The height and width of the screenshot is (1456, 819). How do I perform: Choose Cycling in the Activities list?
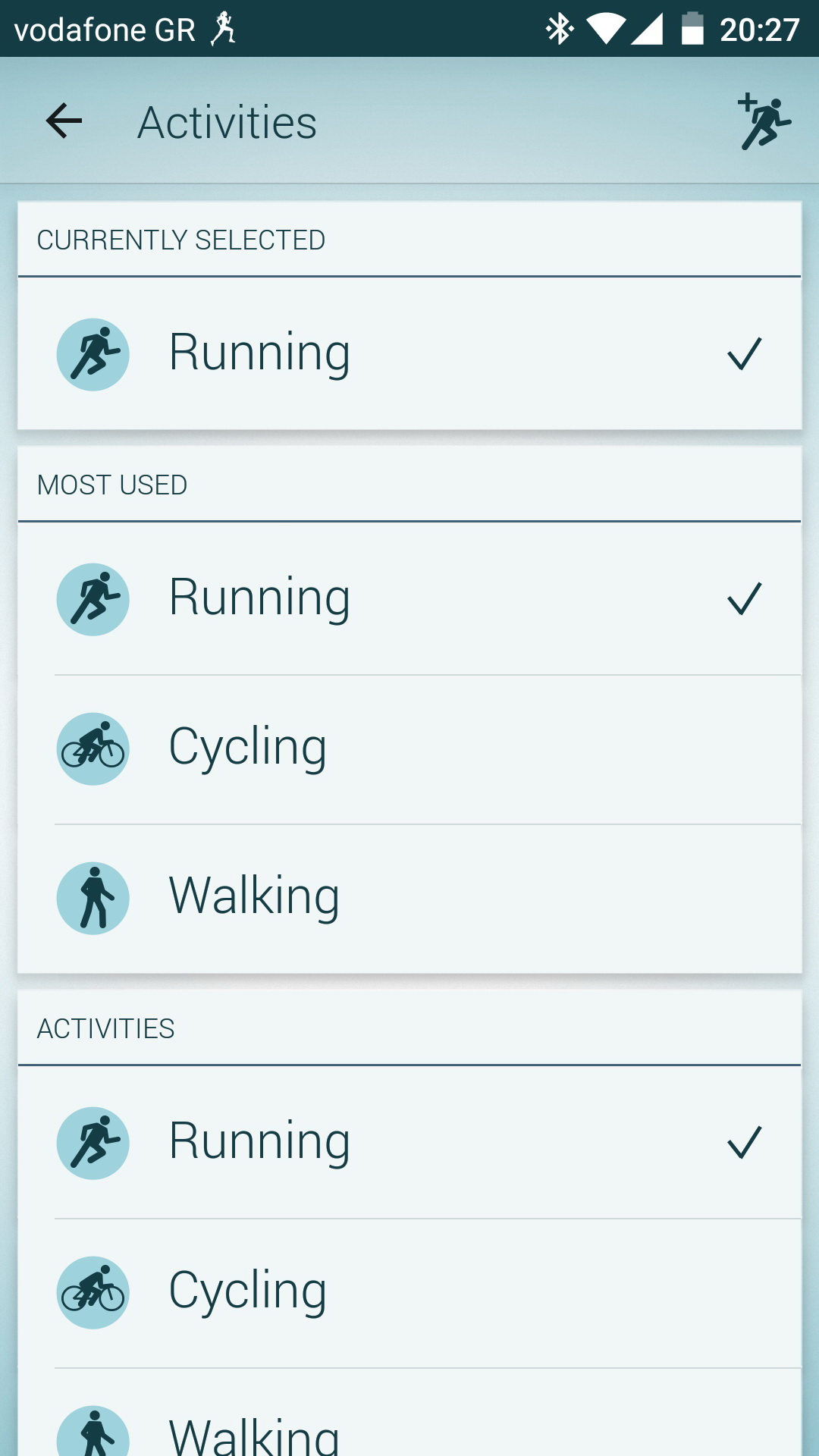click(409, 1293)
